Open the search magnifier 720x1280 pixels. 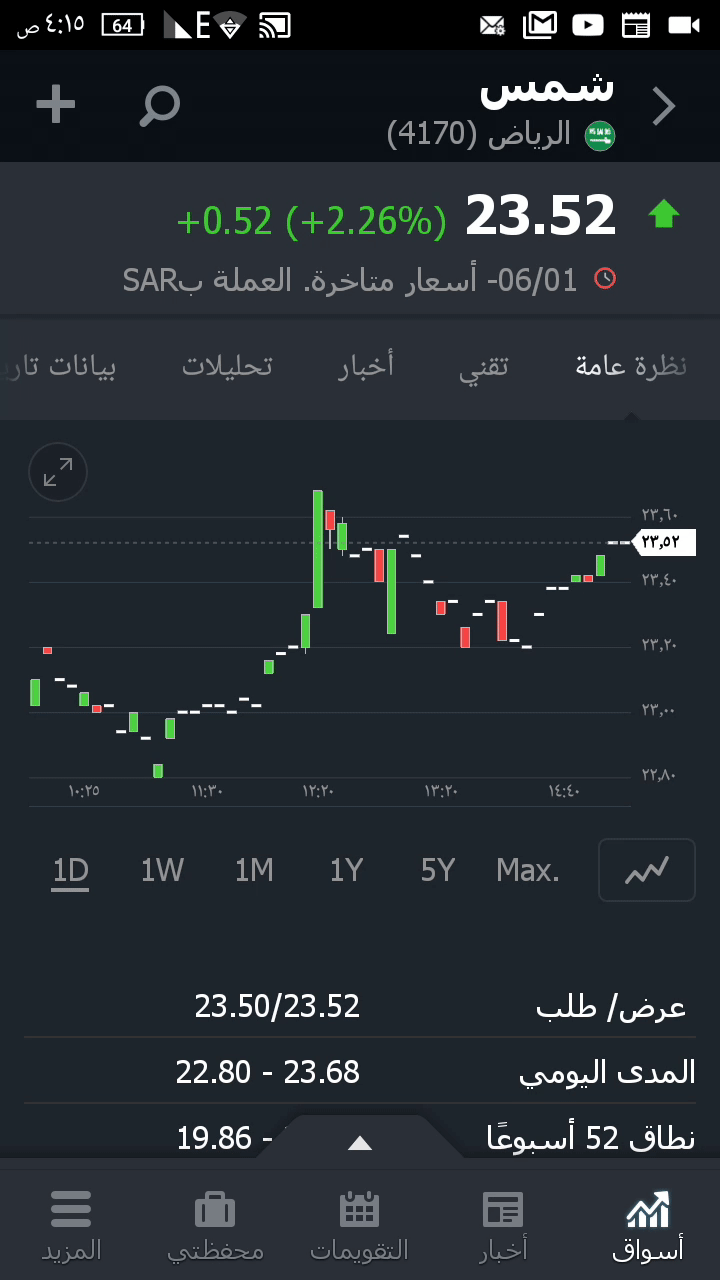[x=160, y=105]
